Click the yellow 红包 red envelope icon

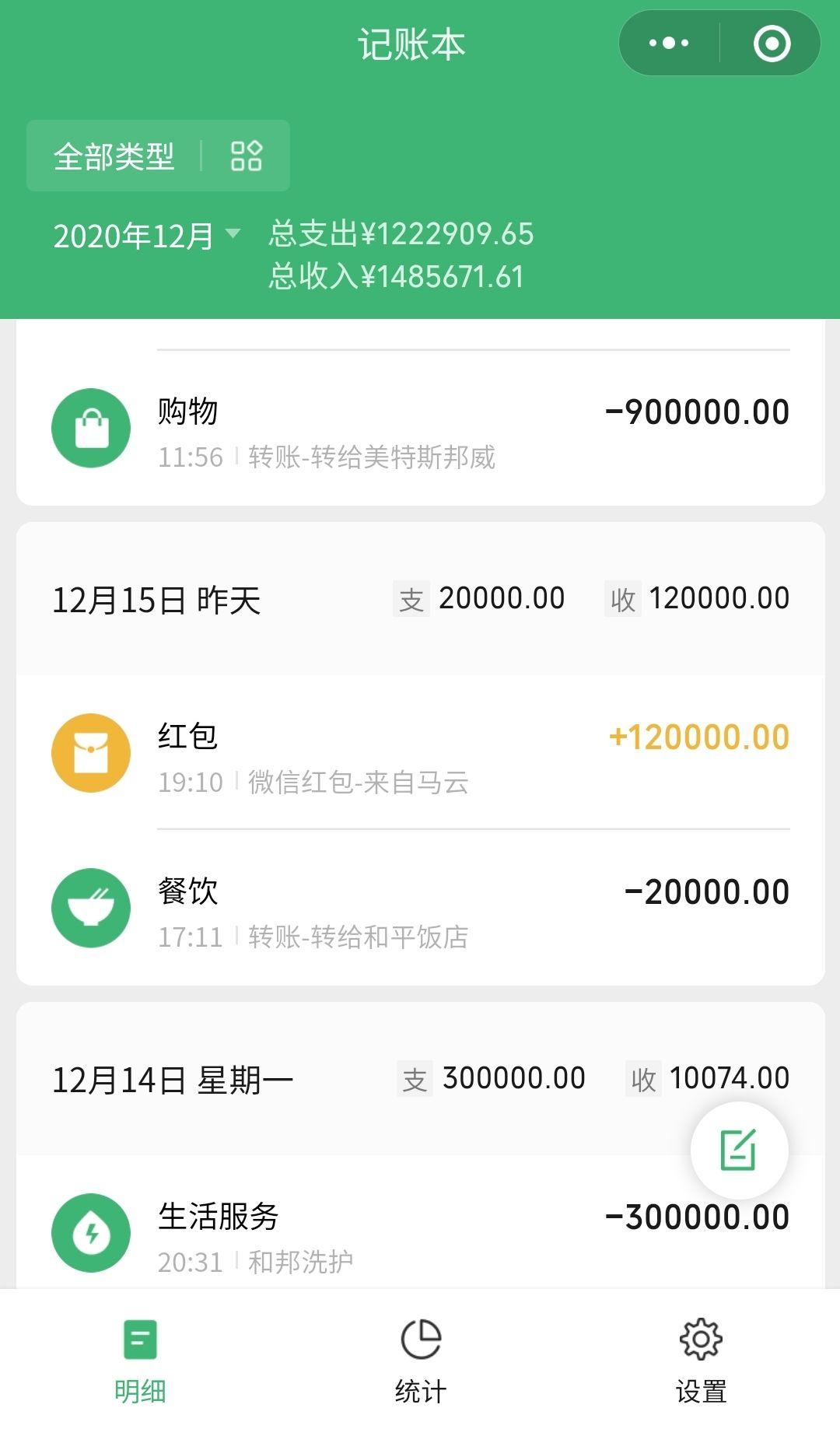[90, 752]
